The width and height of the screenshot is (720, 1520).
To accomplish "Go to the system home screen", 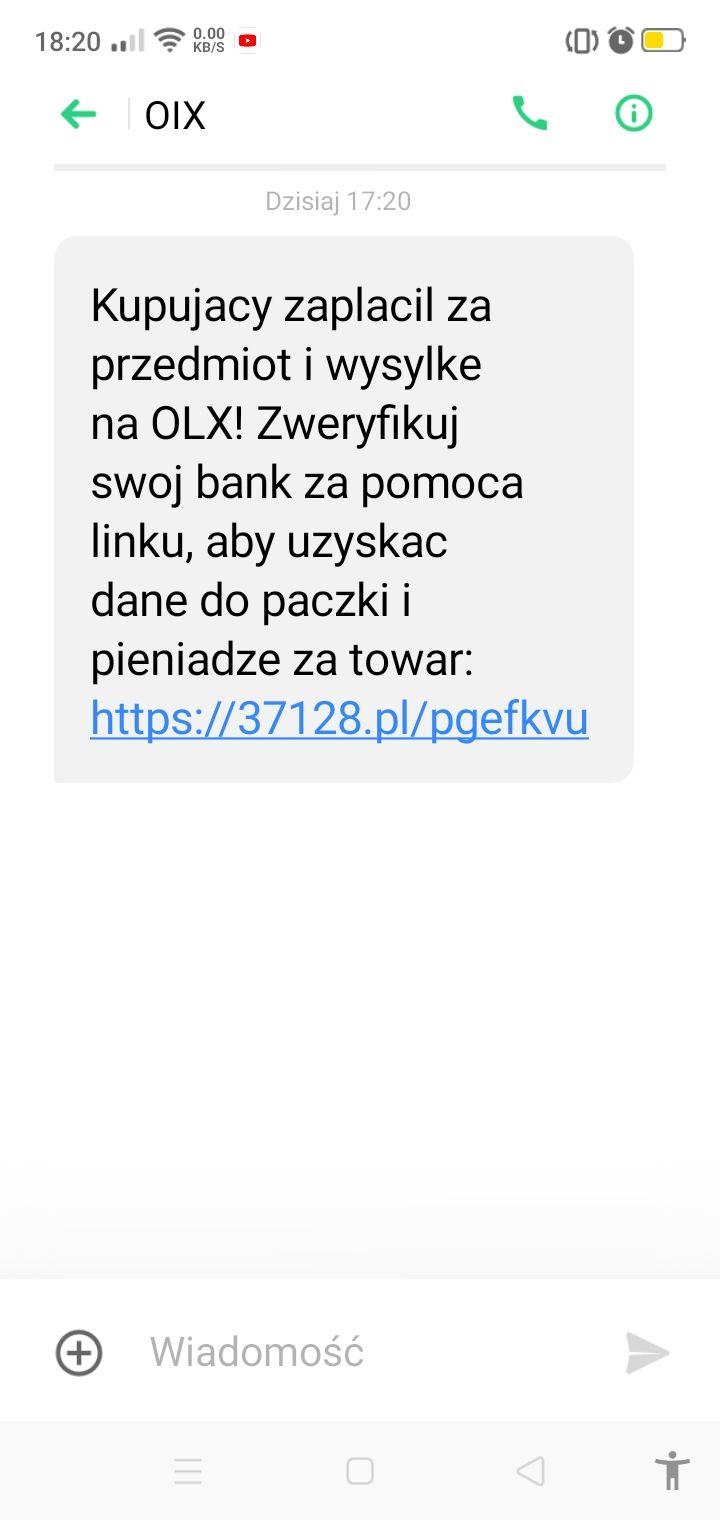I will 360,1471.
